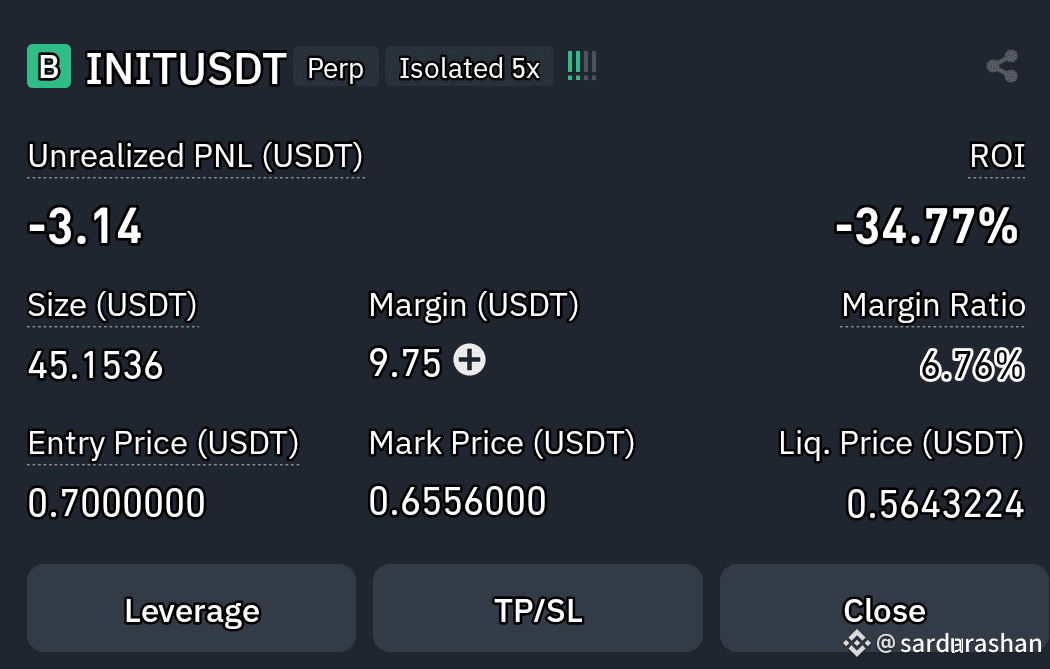1050x669 pixels.
Task: Add margin with the plus icon
Action: [x=469, y=360]
